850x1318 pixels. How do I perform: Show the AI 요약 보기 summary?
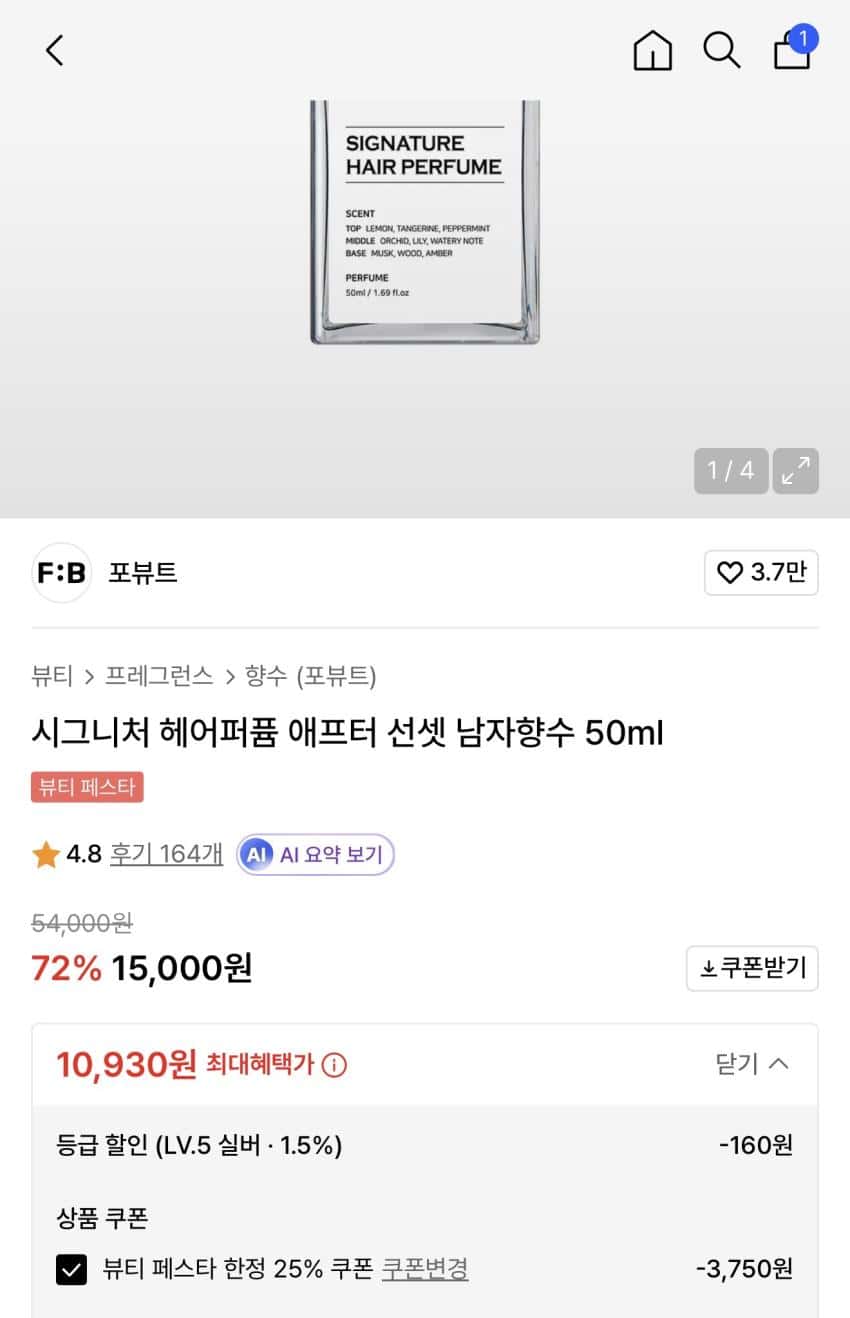[316, 855]
